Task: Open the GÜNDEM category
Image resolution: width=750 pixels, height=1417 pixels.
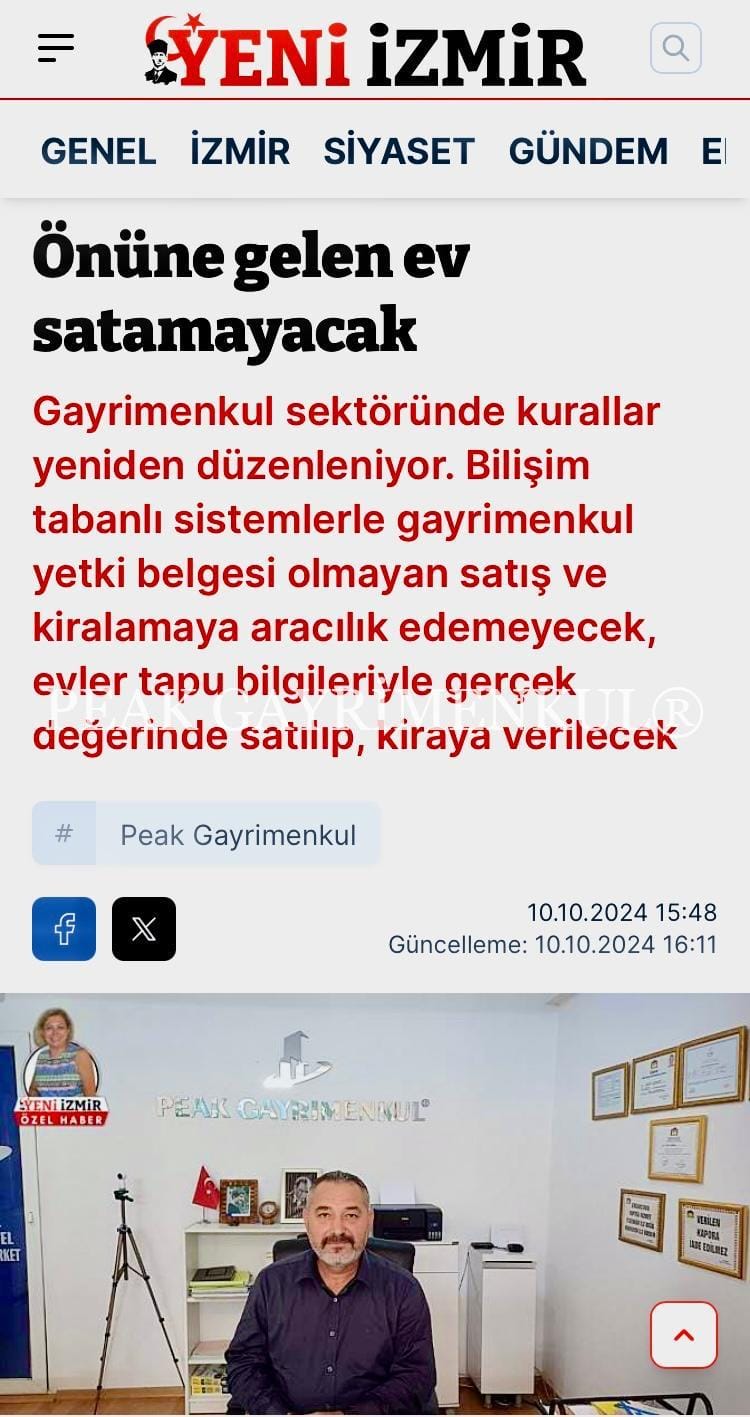Action: pyautogui.click(x=588, y=151)
